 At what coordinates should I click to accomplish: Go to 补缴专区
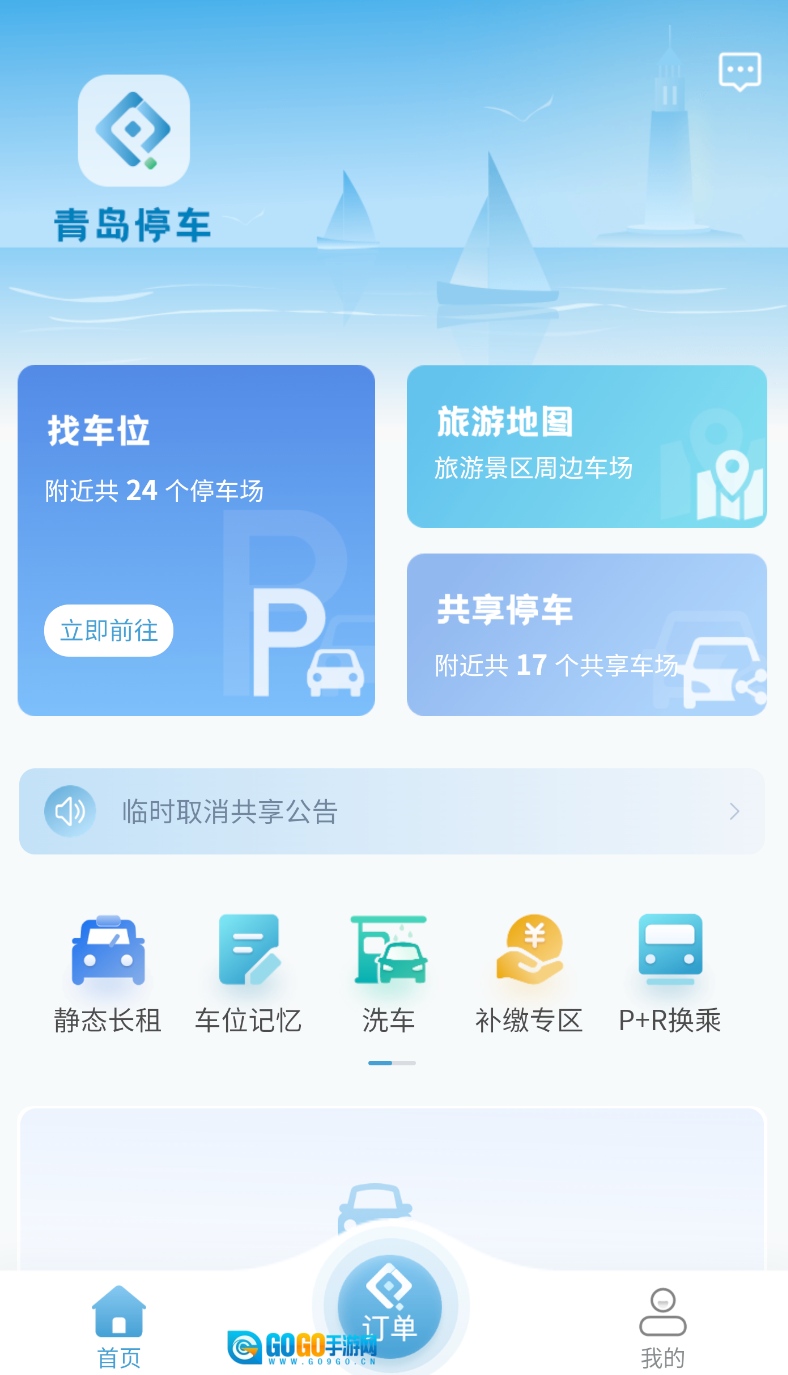point(529,973)
